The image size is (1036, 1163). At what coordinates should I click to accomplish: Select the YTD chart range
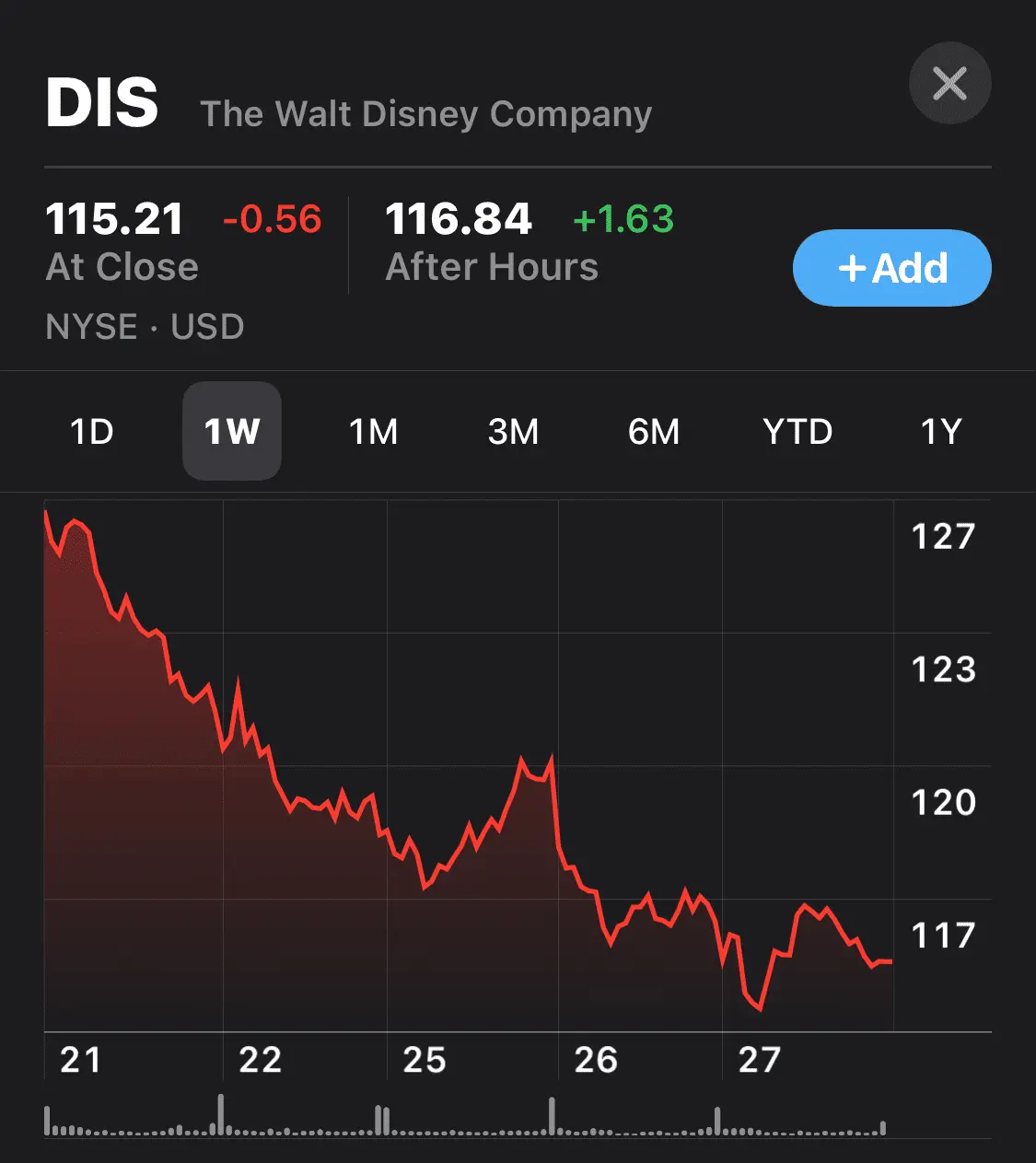[x=797, y=431]
